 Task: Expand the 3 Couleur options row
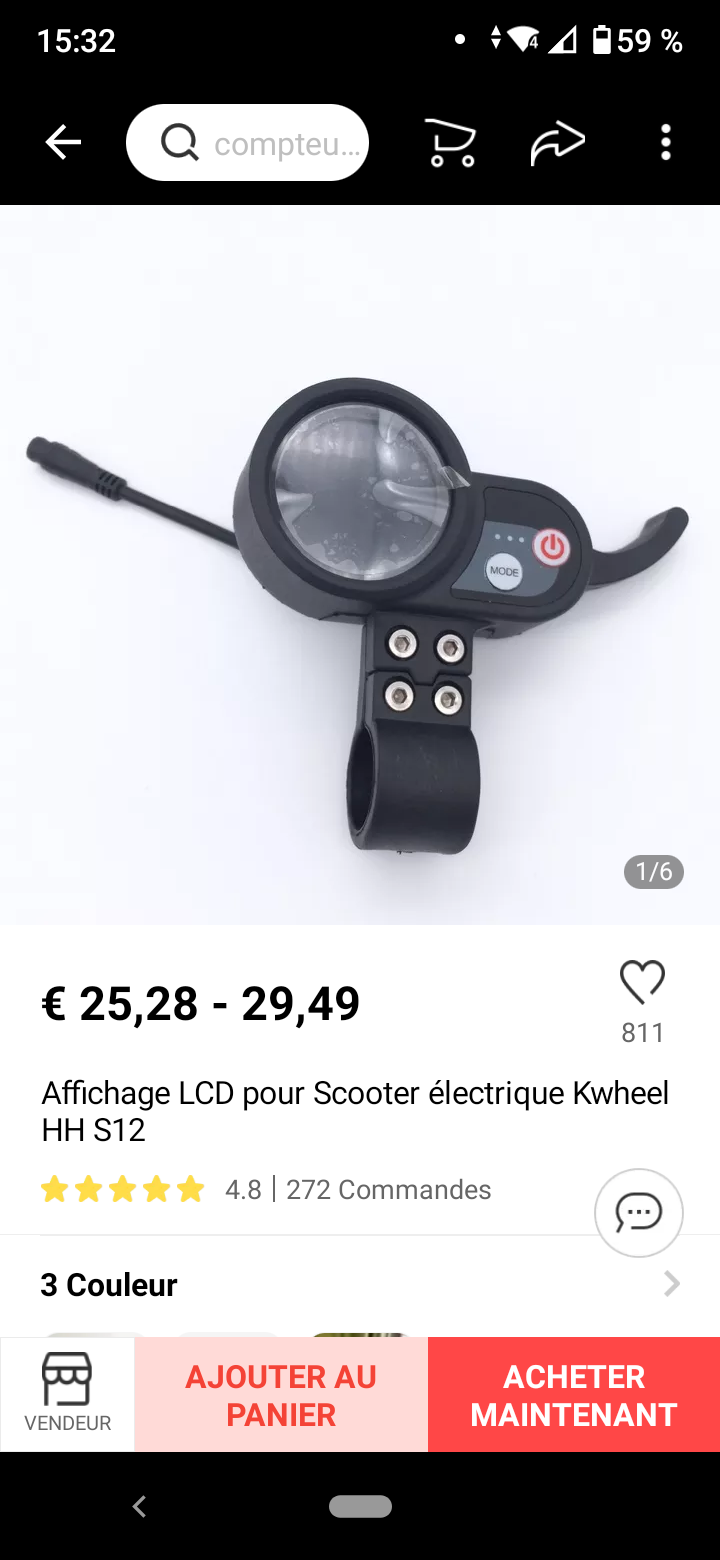(x=360, y=1285)
